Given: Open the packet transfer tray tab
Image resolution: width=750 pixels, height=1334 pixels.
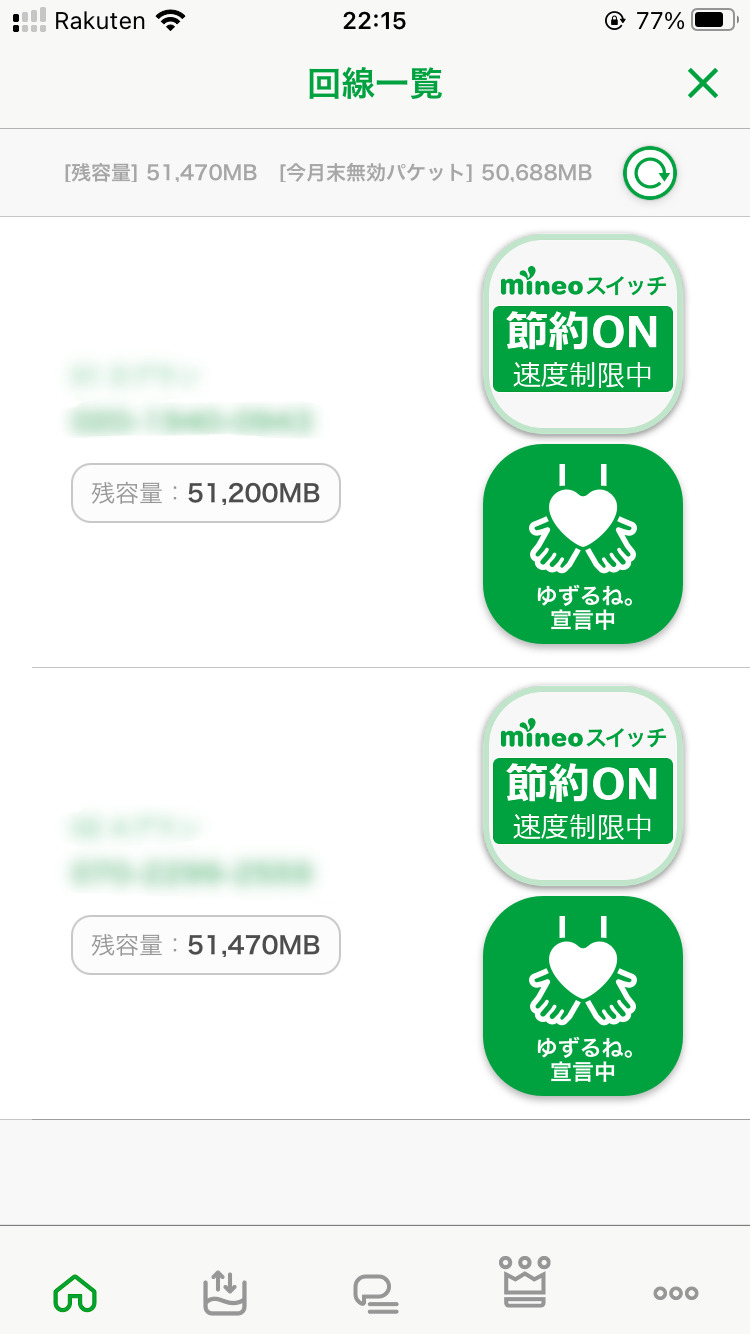Looking at the screenshot, I should coord(224,1292).
